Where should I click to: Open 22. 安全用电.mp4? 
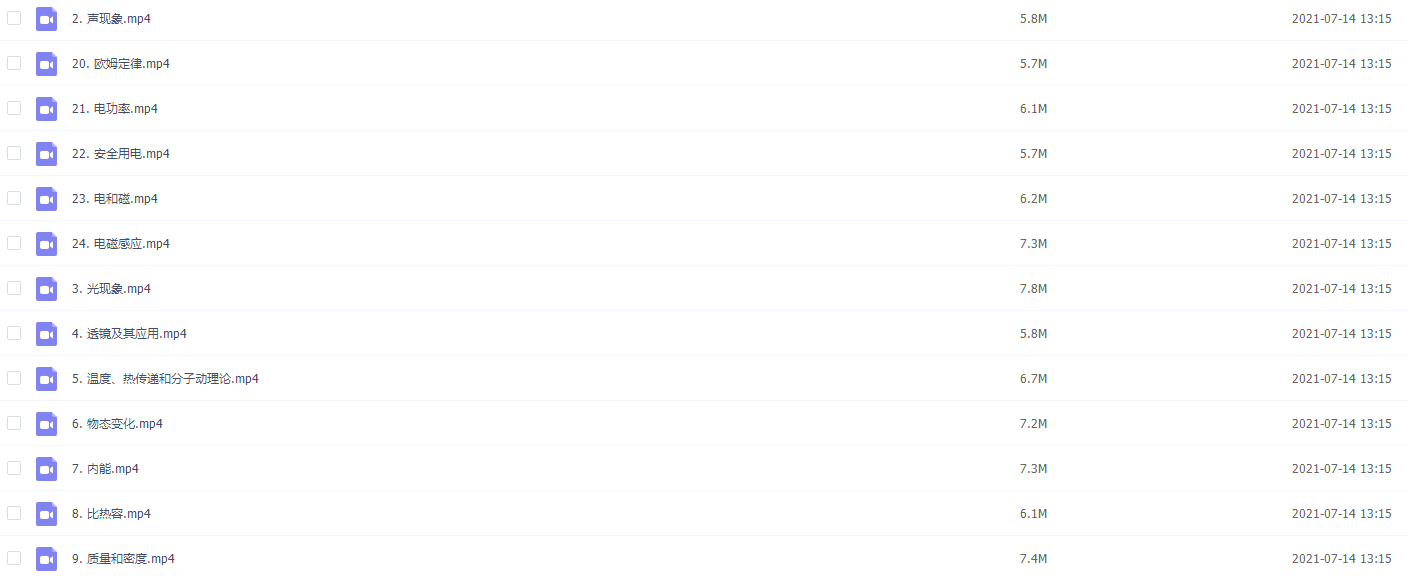coord(120,154)
